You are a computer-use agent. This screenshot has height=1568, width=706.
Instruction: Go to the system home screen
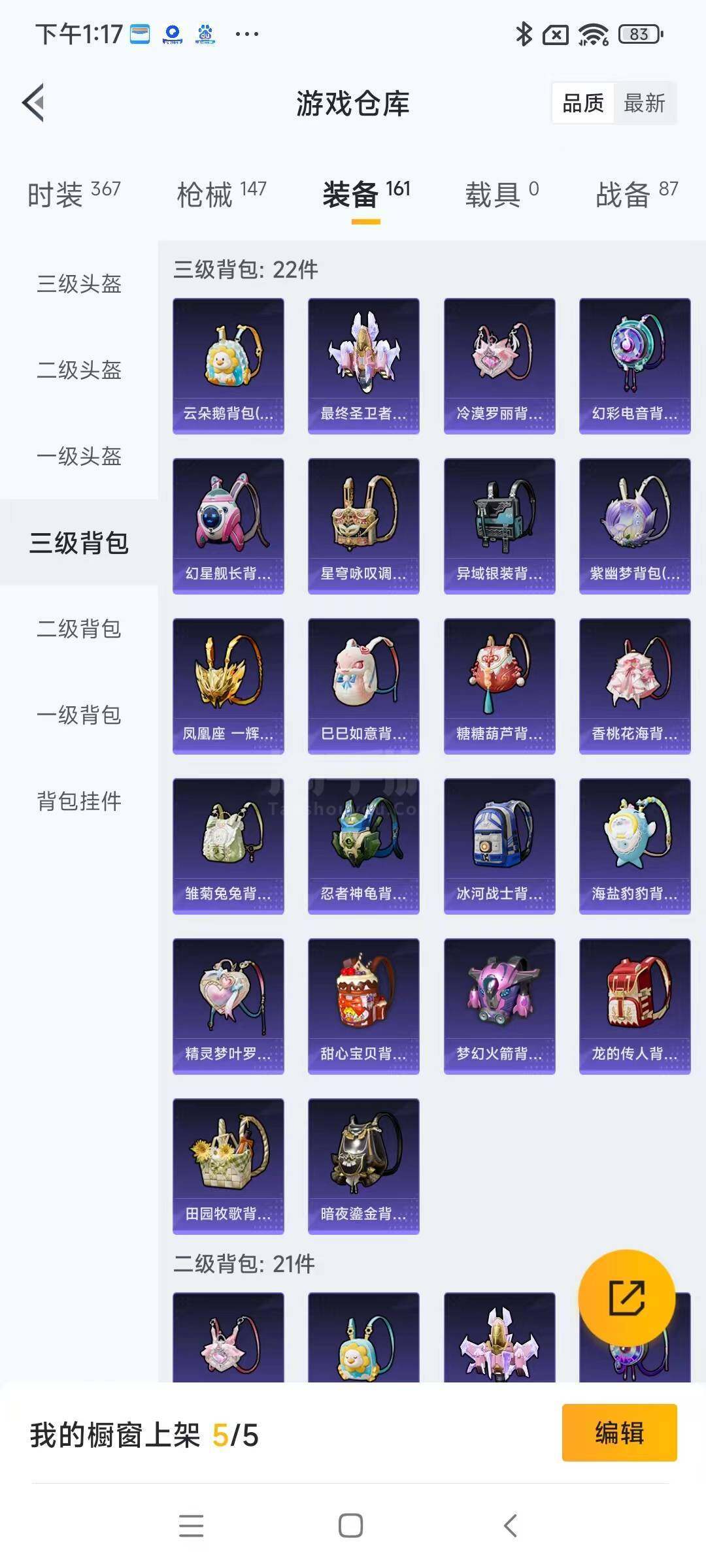[351, 1526]
